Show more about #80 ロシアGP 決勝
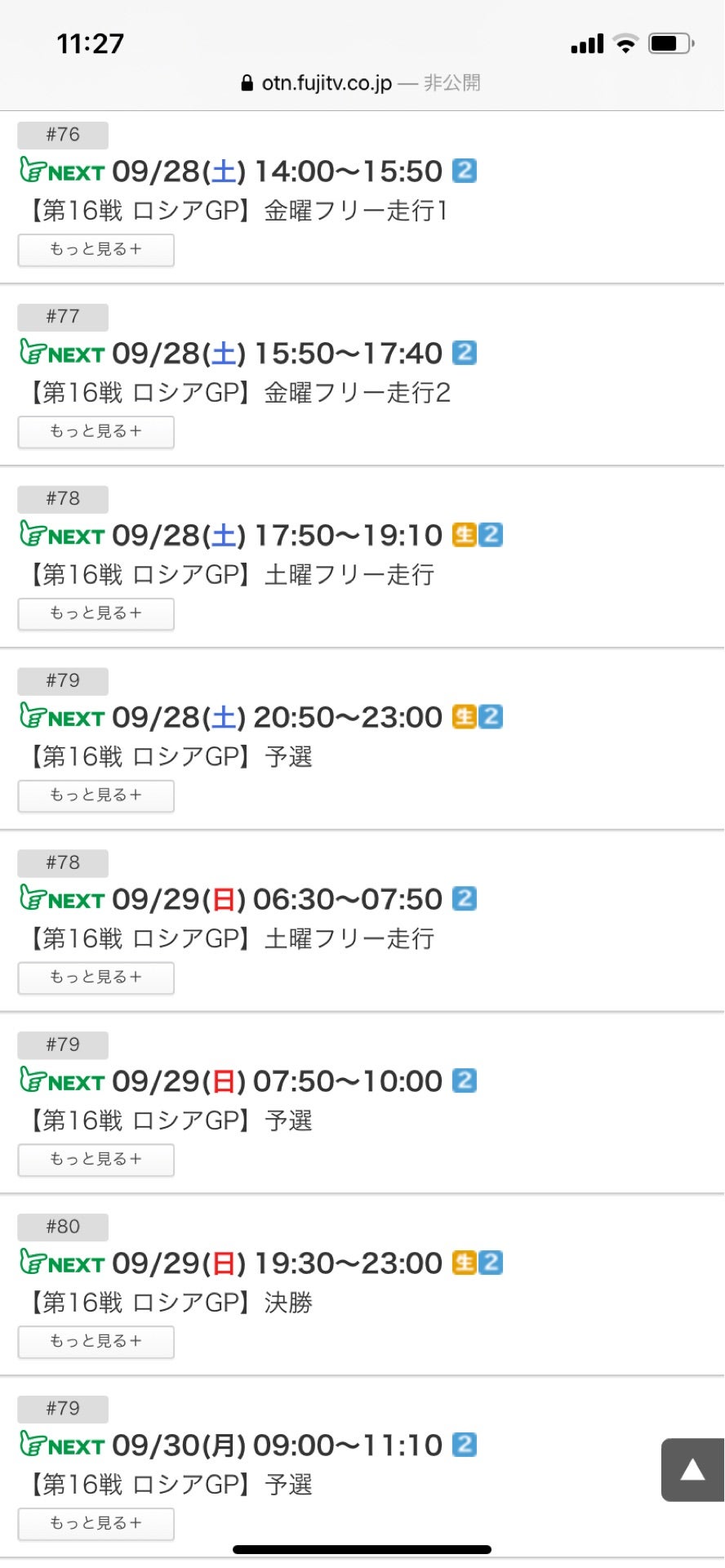725x1568 pixels. [x=96, y=1342]
